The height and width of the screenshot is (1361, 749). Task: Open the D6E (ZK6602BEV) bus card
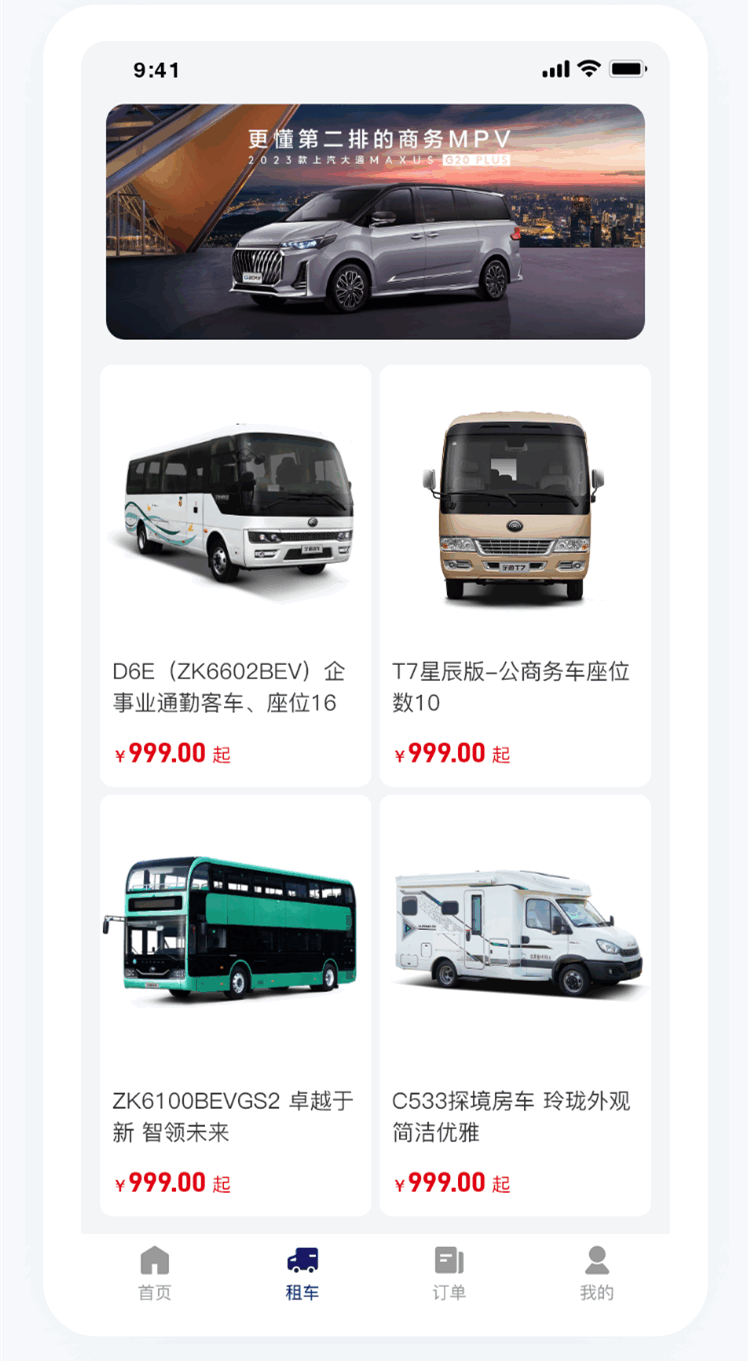pos(235,575)
